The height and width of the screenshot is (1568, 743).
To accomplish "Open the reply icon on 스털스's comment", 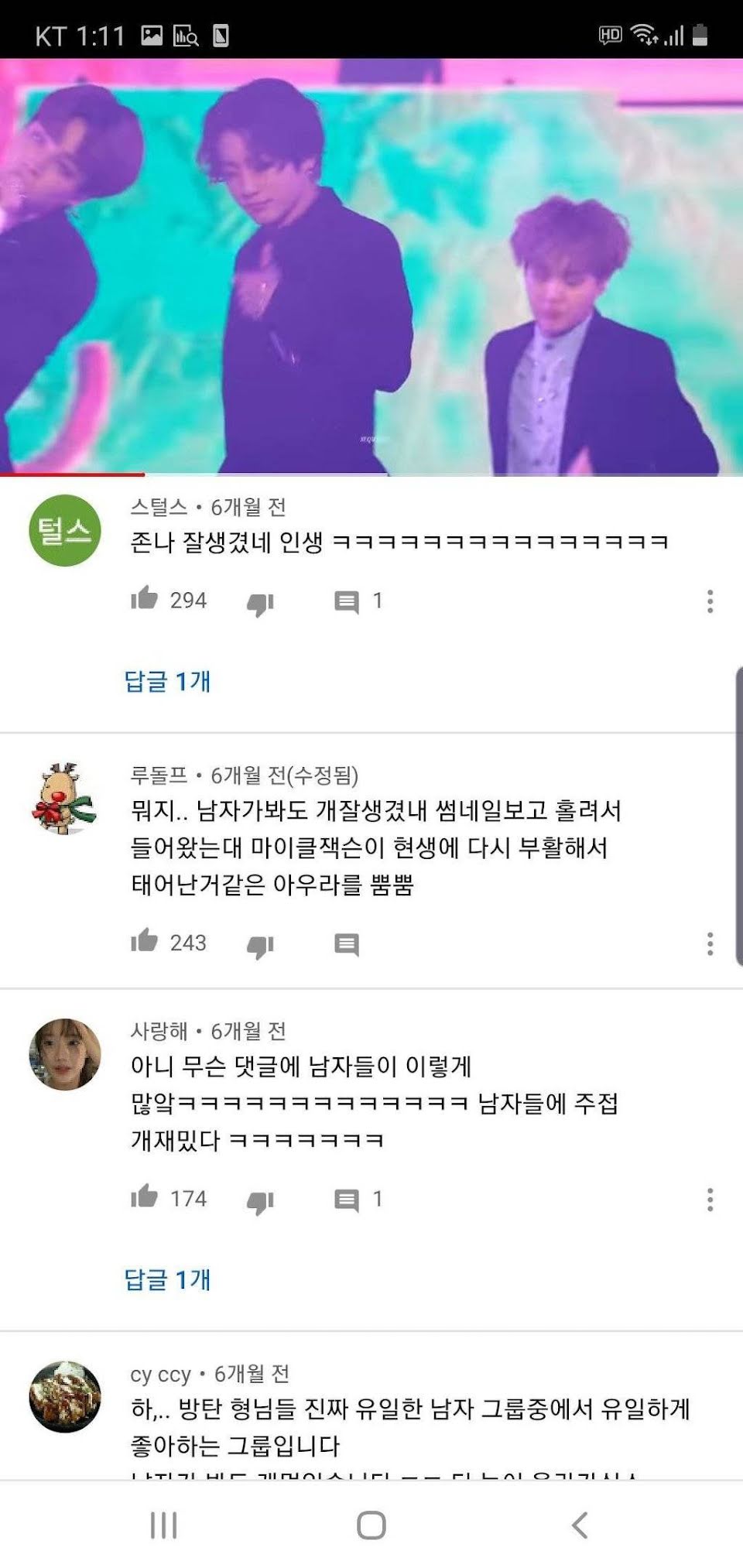I will click(x=346, y=602).
